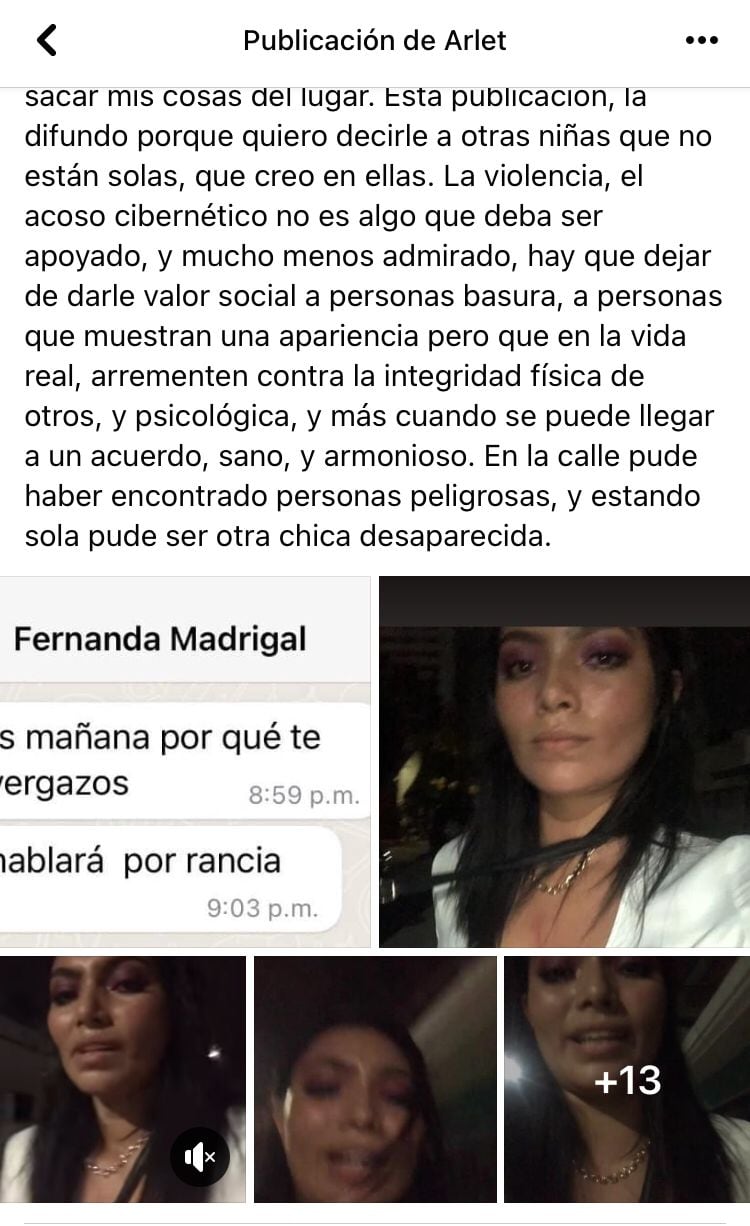Click the ellipsis icon at top right
750x1226 pixels.
pyautogui.click(x=703, y=40)
